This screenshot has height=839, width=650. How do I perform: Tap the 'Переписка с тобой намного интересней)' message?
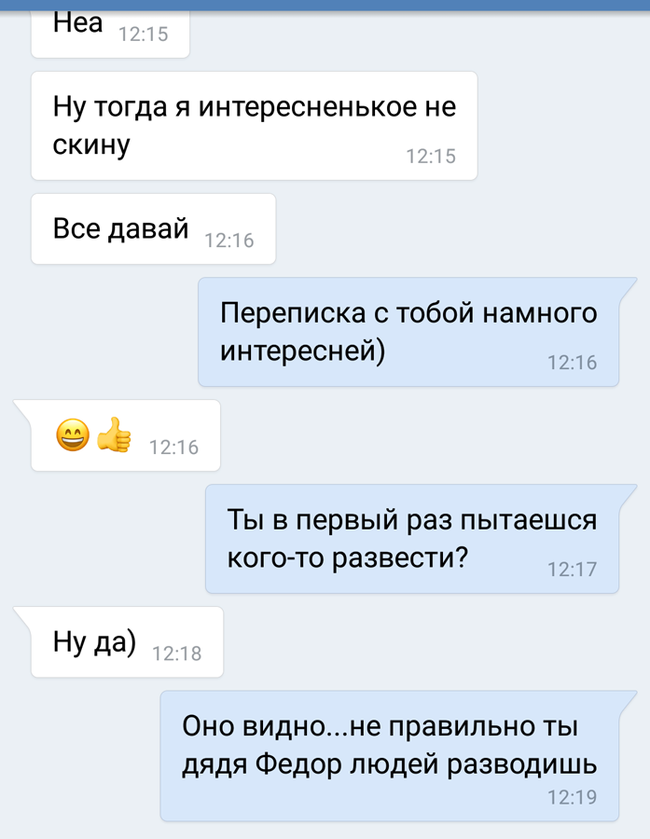pyautogui.click(x=408, y=332)
